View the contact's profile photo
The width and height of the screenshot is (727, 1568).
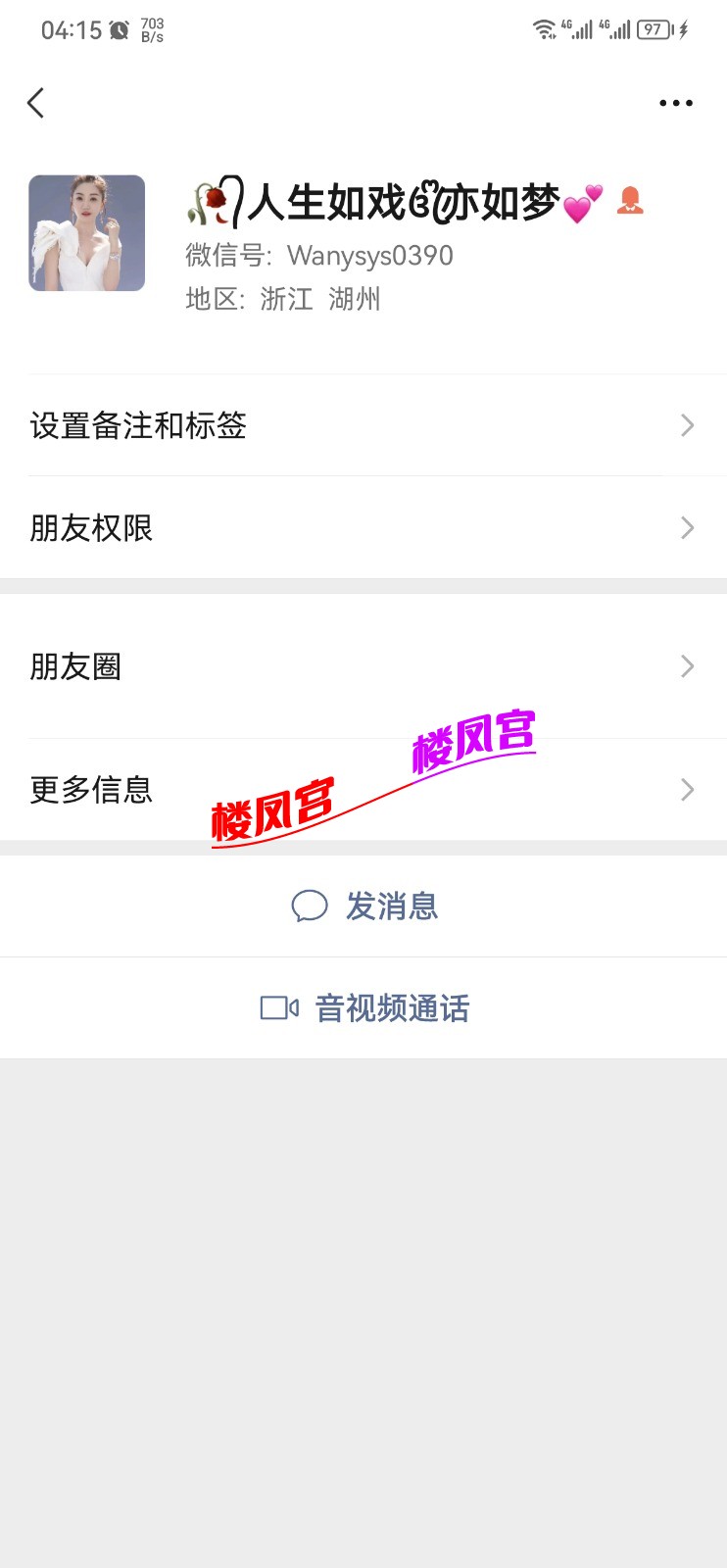[x=87, y=233]
